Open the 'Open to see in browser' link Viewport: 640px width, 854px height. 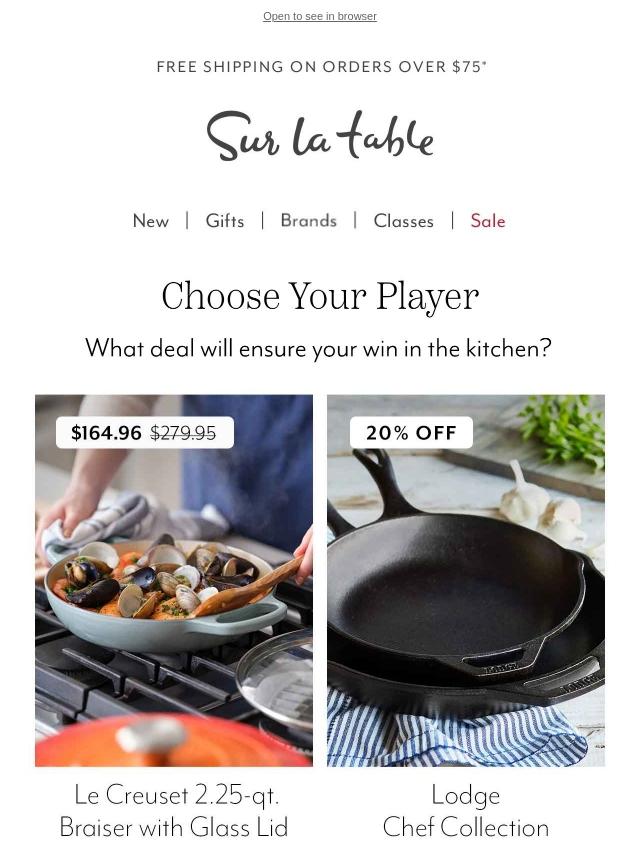[x=319, y=16]
